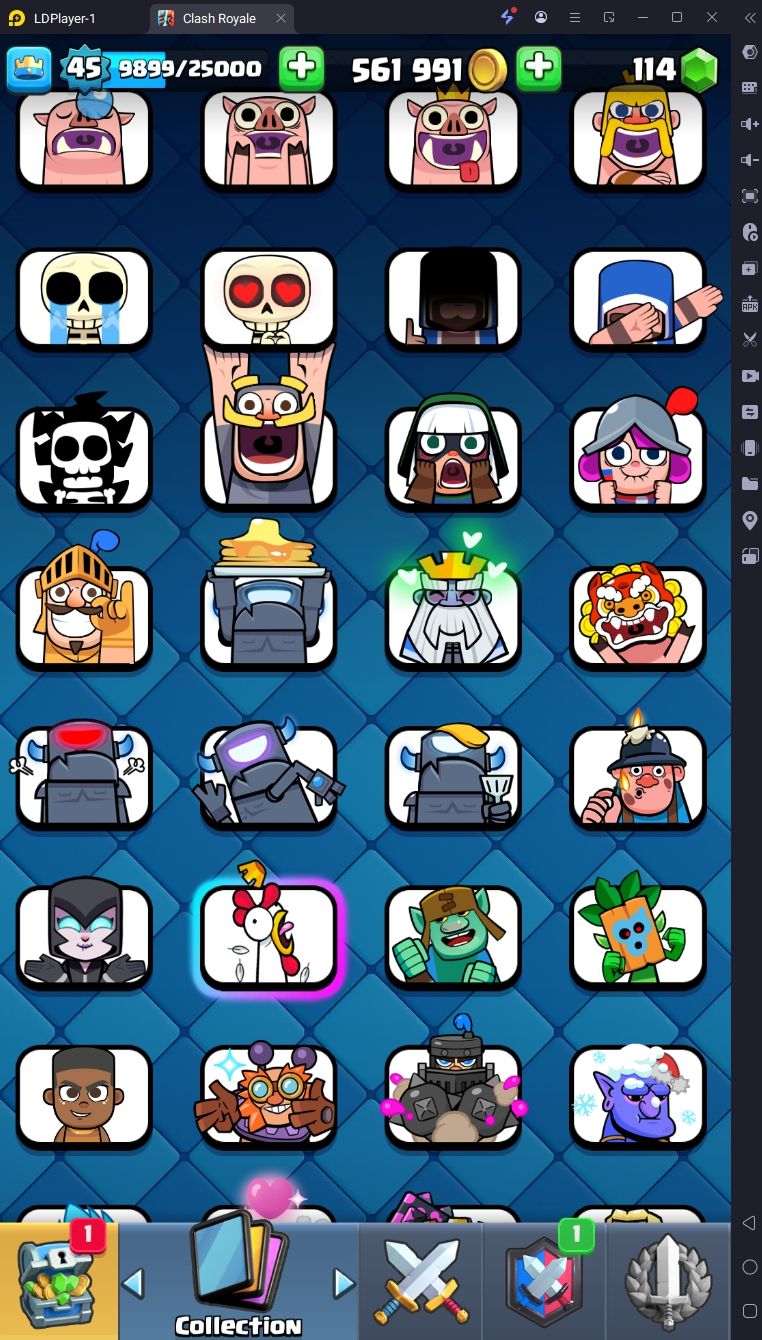Screen dimensions: 762x1340
Task: Tap the green plus next to gold coins
Action: (538, 68)
